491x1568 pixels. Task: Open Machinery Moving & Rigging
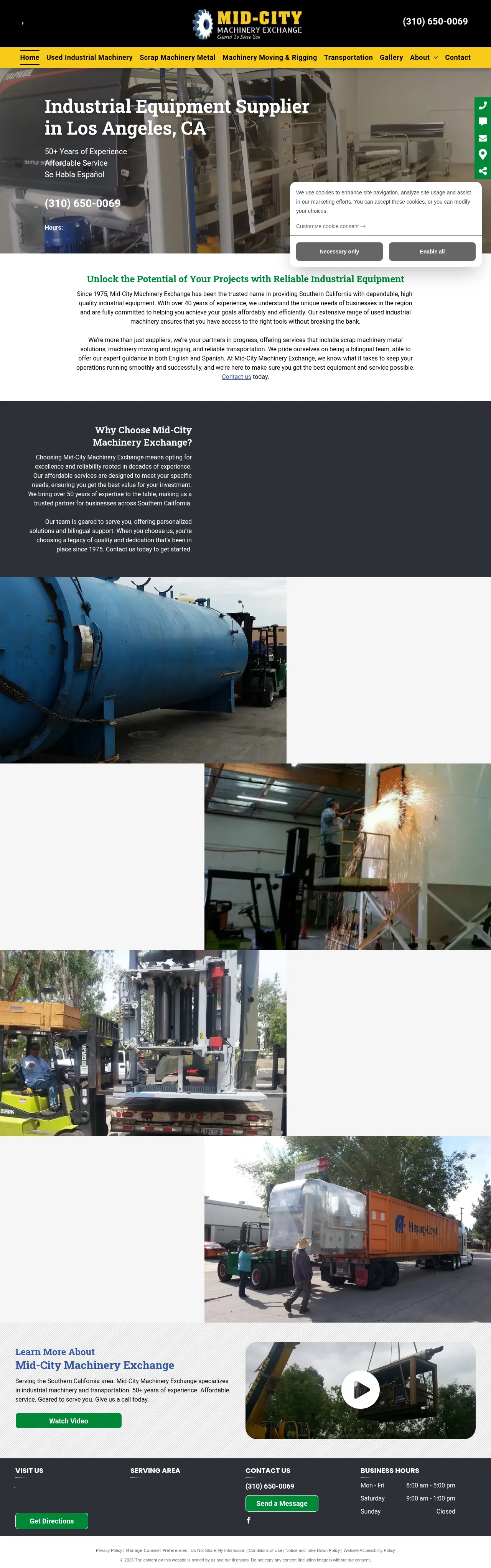point(269,57)
